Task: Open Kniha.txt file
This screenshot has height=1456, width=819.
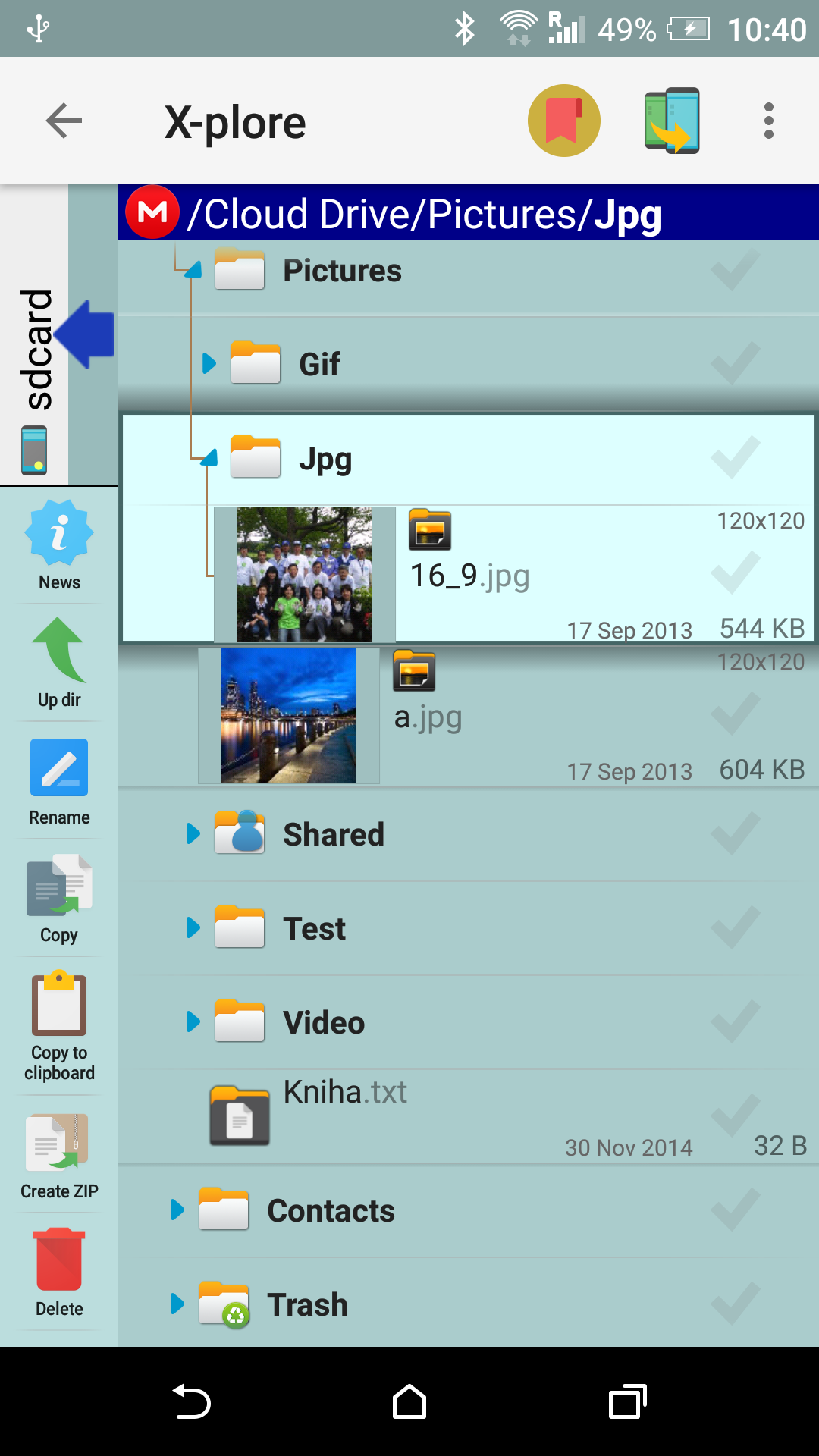Action: point(345,1094)
